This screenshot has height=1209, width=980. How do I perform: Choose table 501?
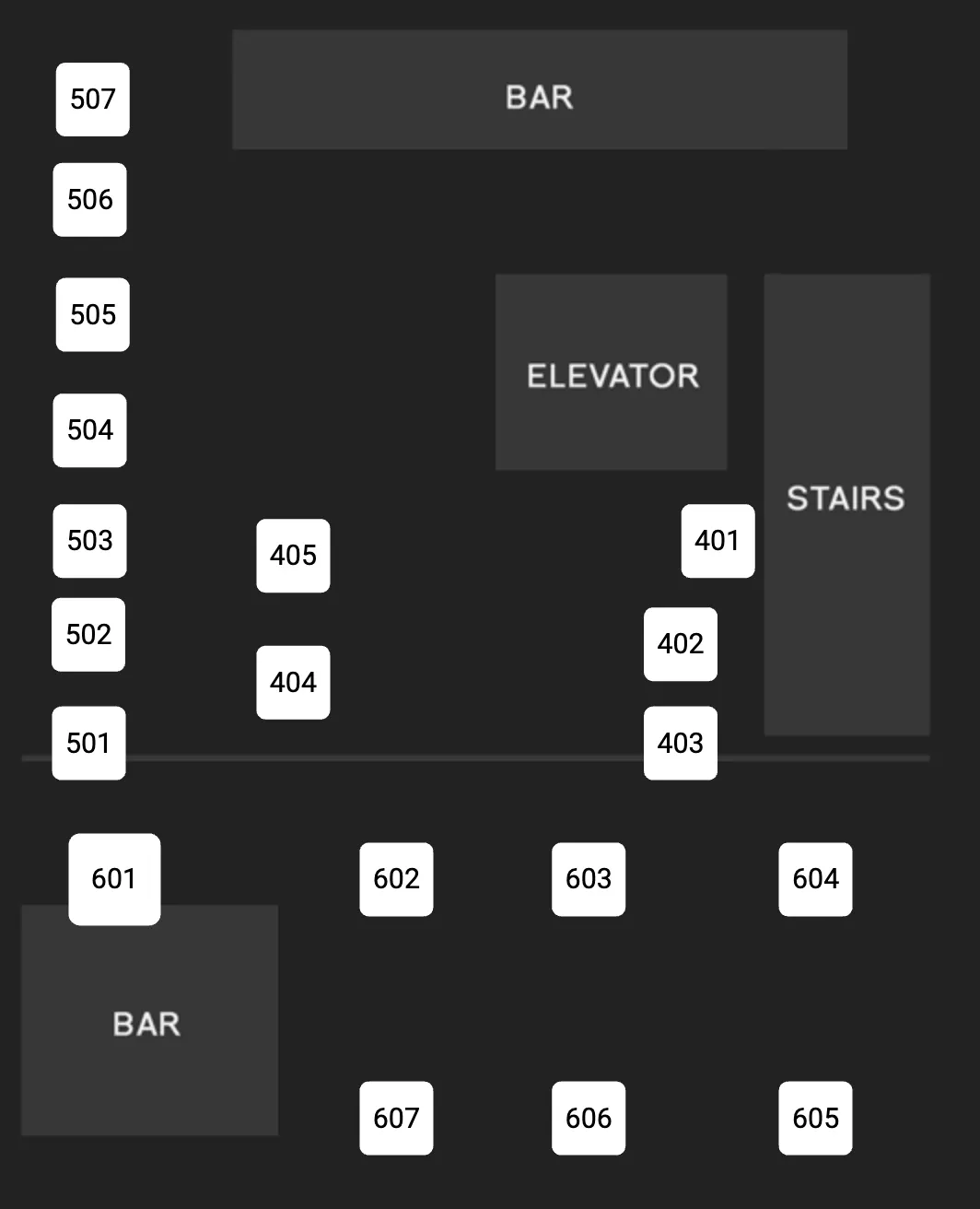click(x=88, y=744)
